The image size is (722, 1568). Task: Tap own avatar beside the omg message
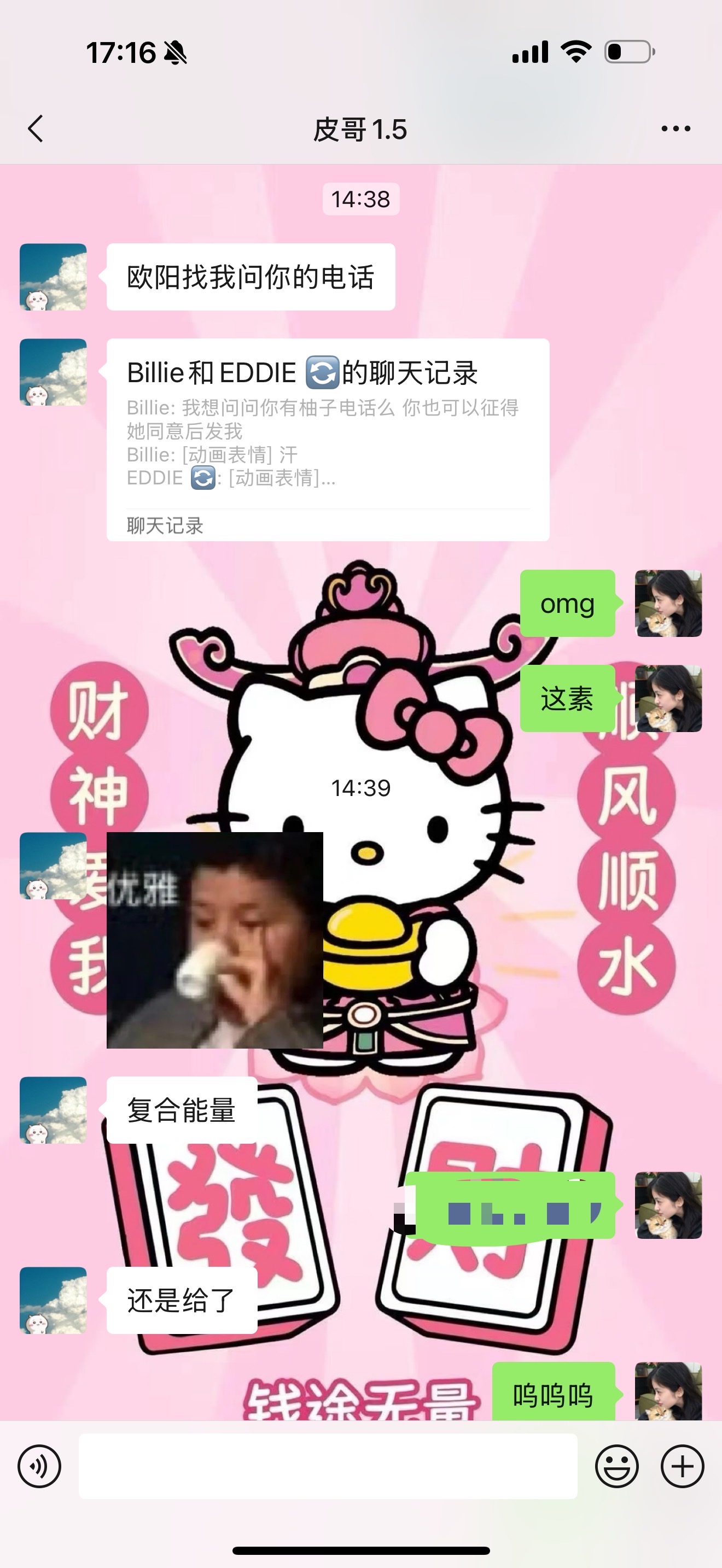pyautogui.click(x=668, y=603)
